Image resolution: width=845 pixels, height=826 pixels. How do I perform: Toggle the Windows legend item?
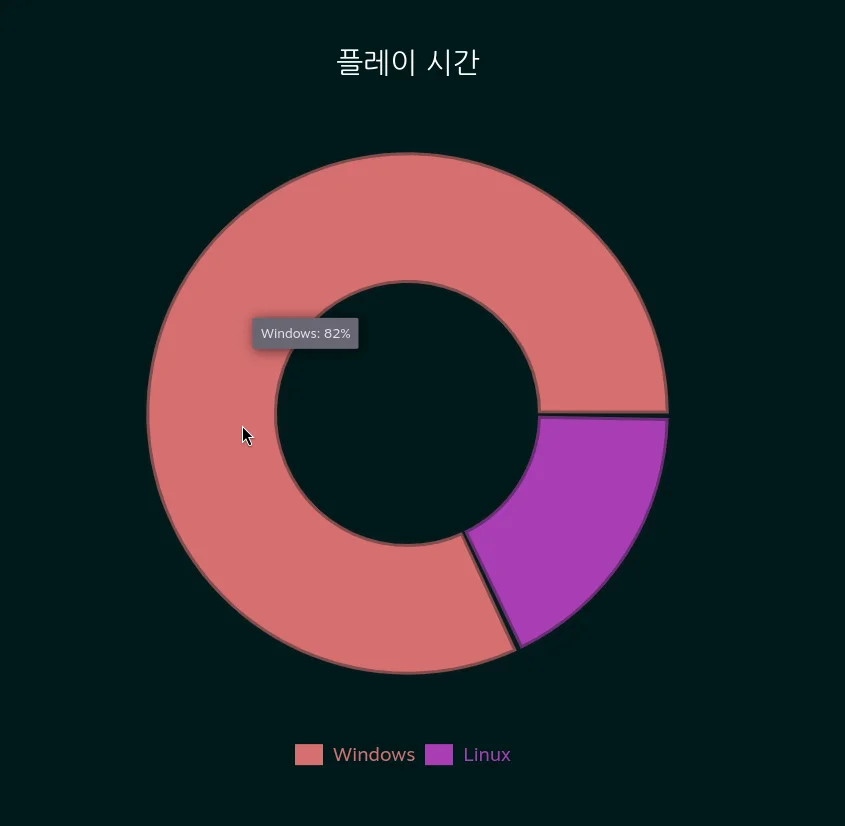pos(355,755)
